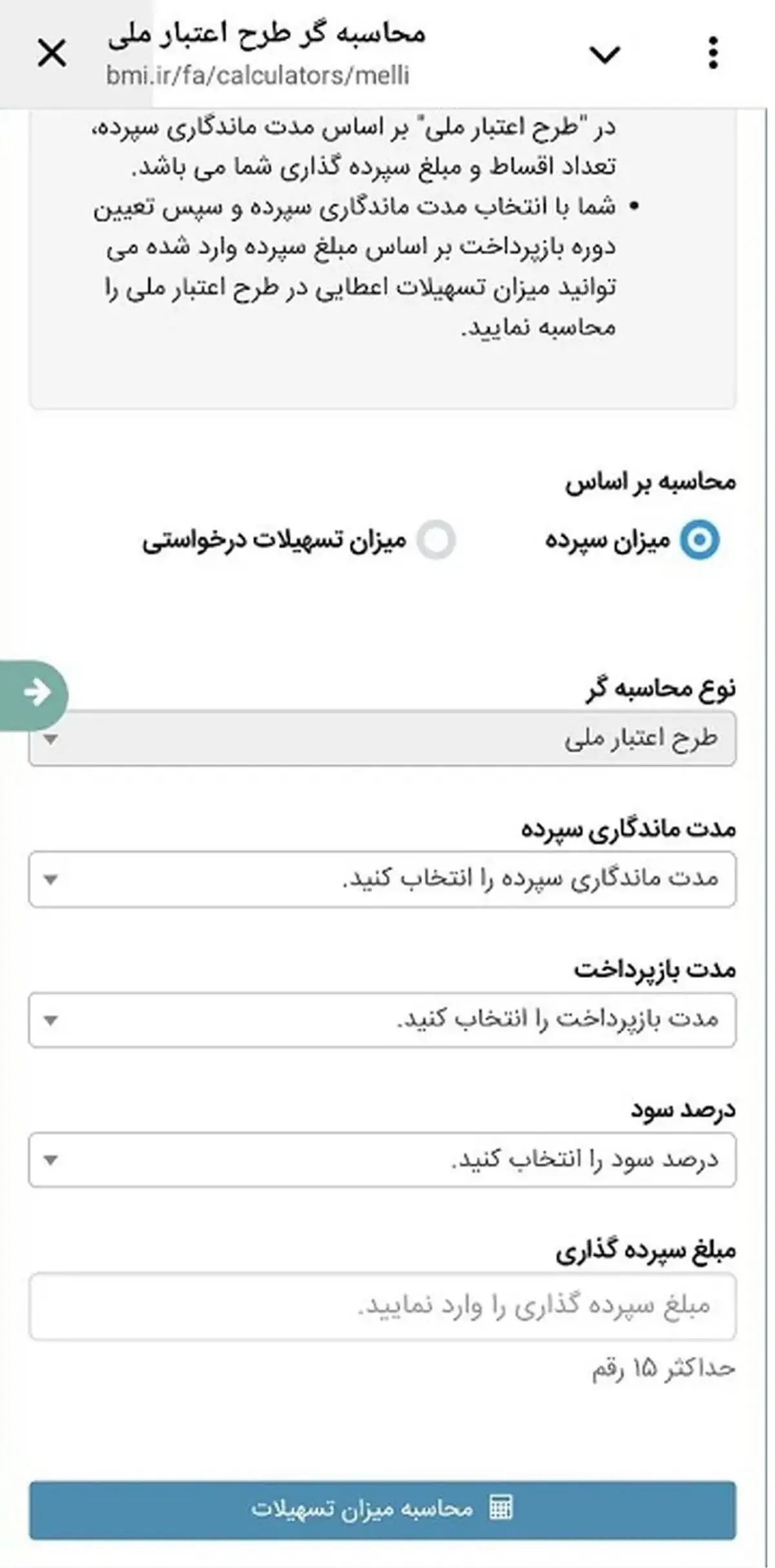
Task: Focus the مبلغ سپرده گذاری field
Action: pyautogui.click(x=382, y=1306)
